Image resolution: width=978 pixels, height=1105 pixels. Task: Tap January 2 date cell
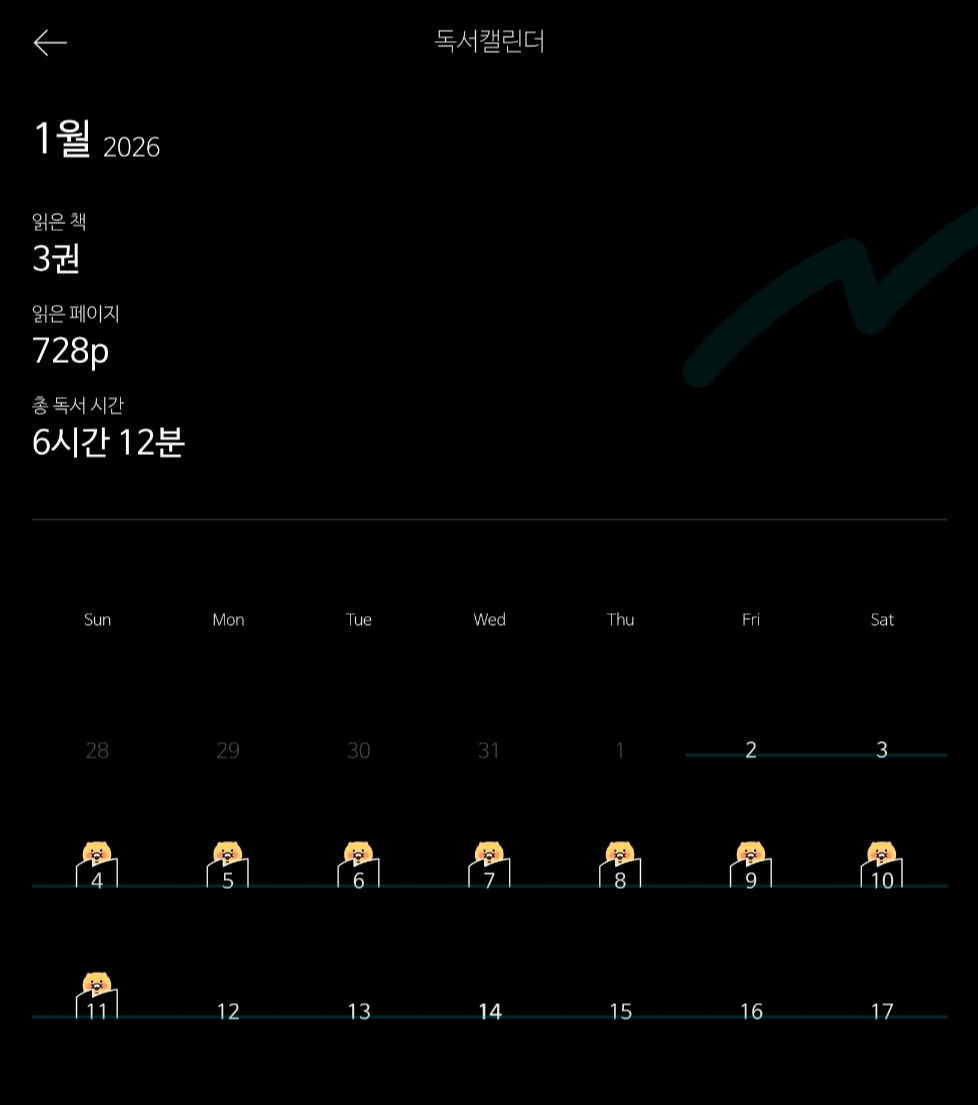point(750,749)
